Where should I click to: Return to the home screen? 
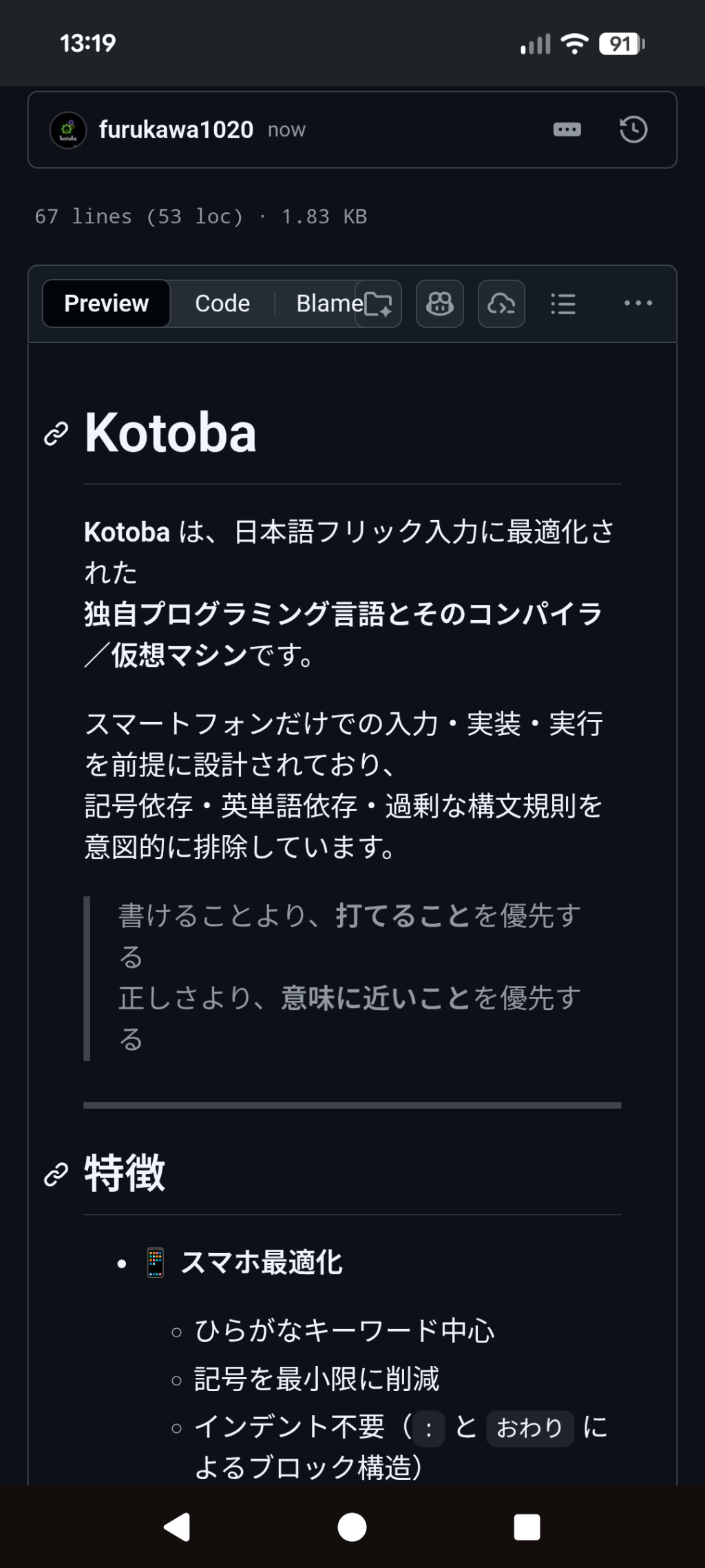point(352,1527)
